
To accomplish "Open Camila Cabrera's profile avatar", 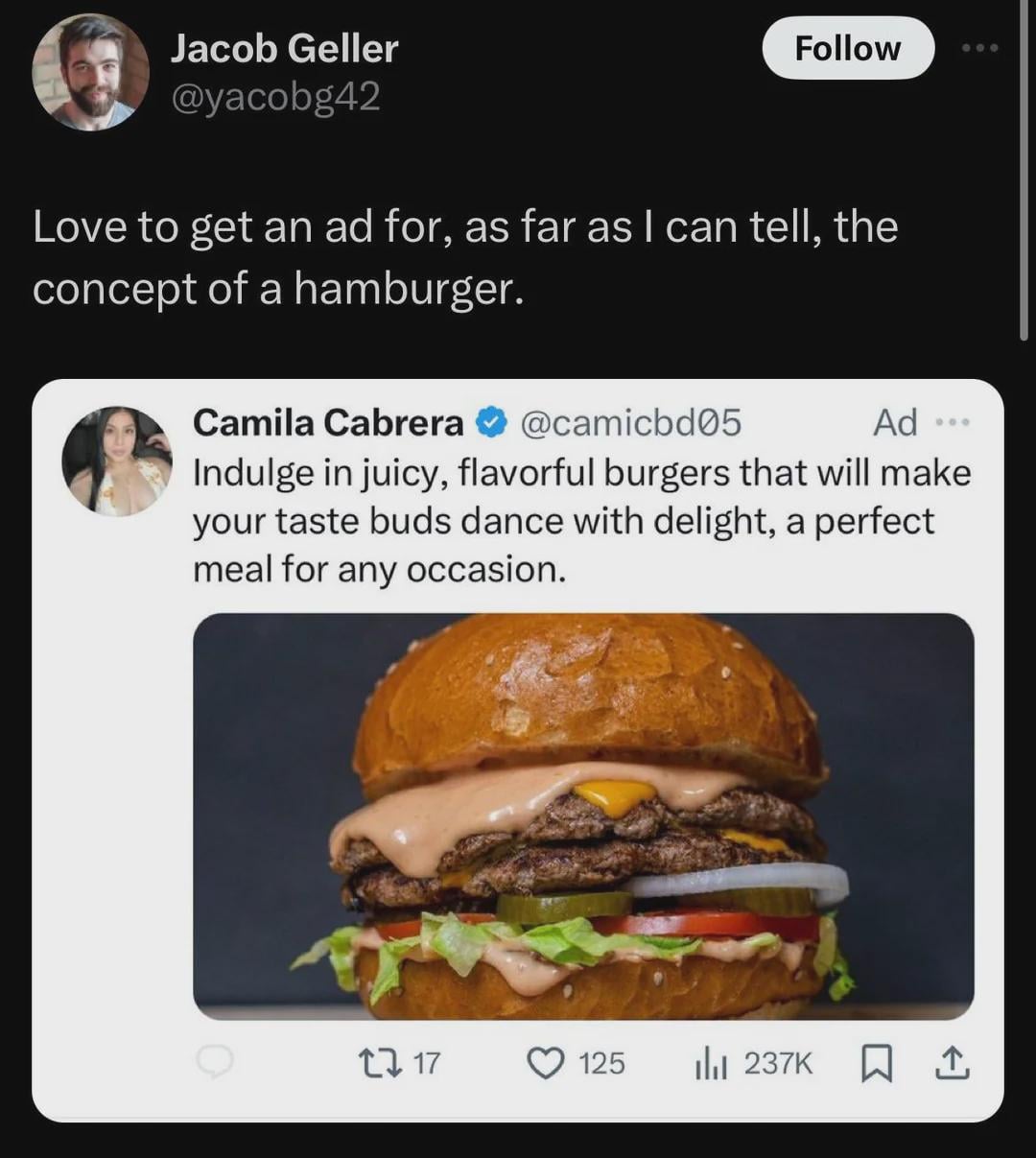I will click(x=117, y=461).
